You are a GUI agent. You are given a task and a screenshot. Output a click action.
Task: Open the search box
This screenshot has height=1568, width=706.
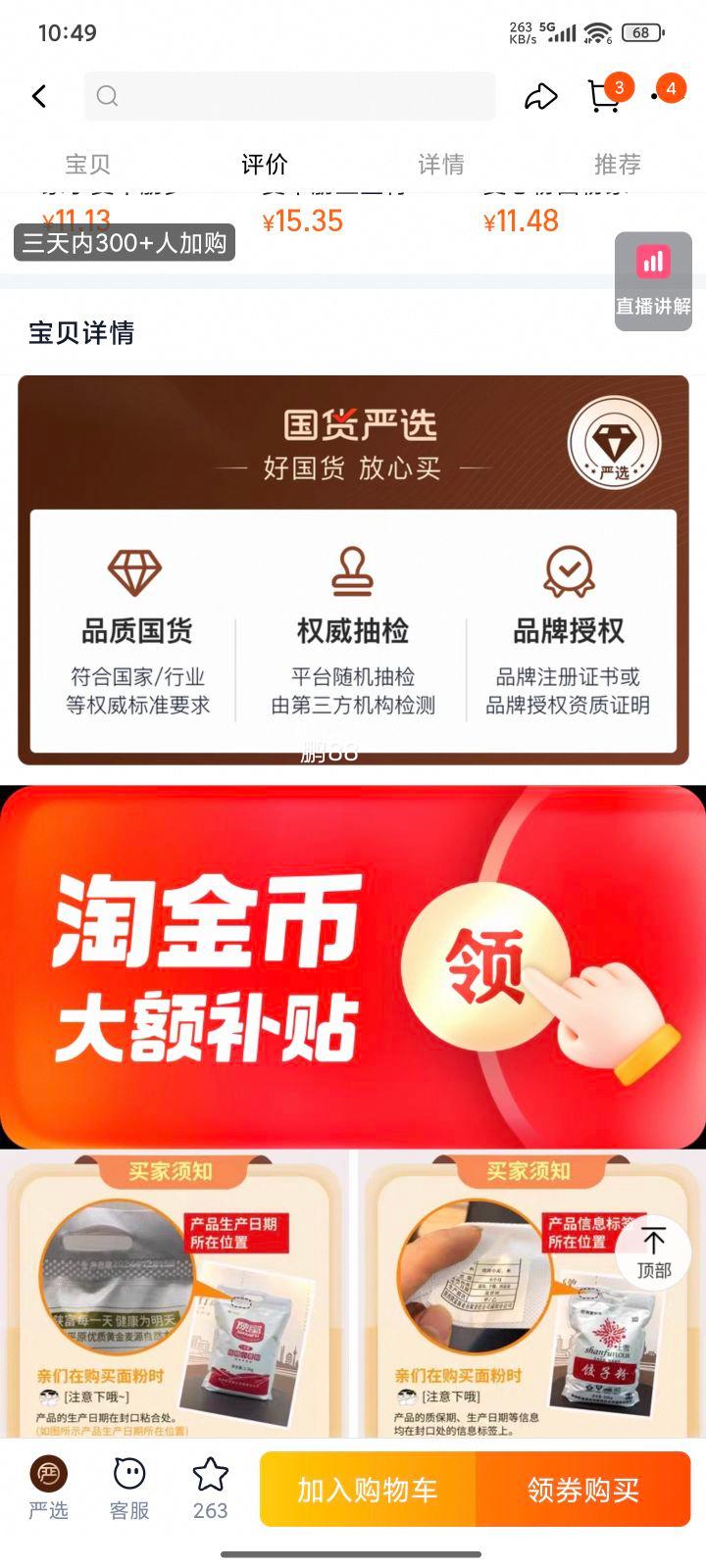pyautogui.click(x=289, y=96)
